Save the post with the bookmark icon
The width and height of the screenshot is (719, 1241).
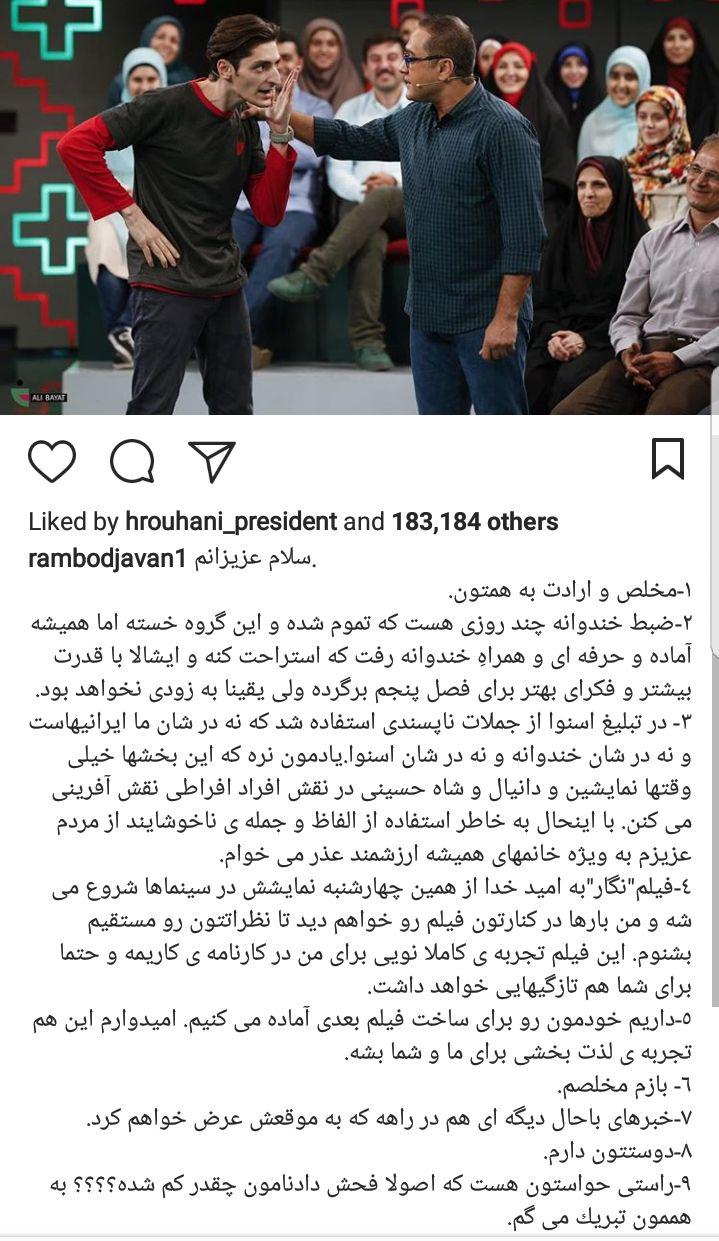(x=667, y=459)
